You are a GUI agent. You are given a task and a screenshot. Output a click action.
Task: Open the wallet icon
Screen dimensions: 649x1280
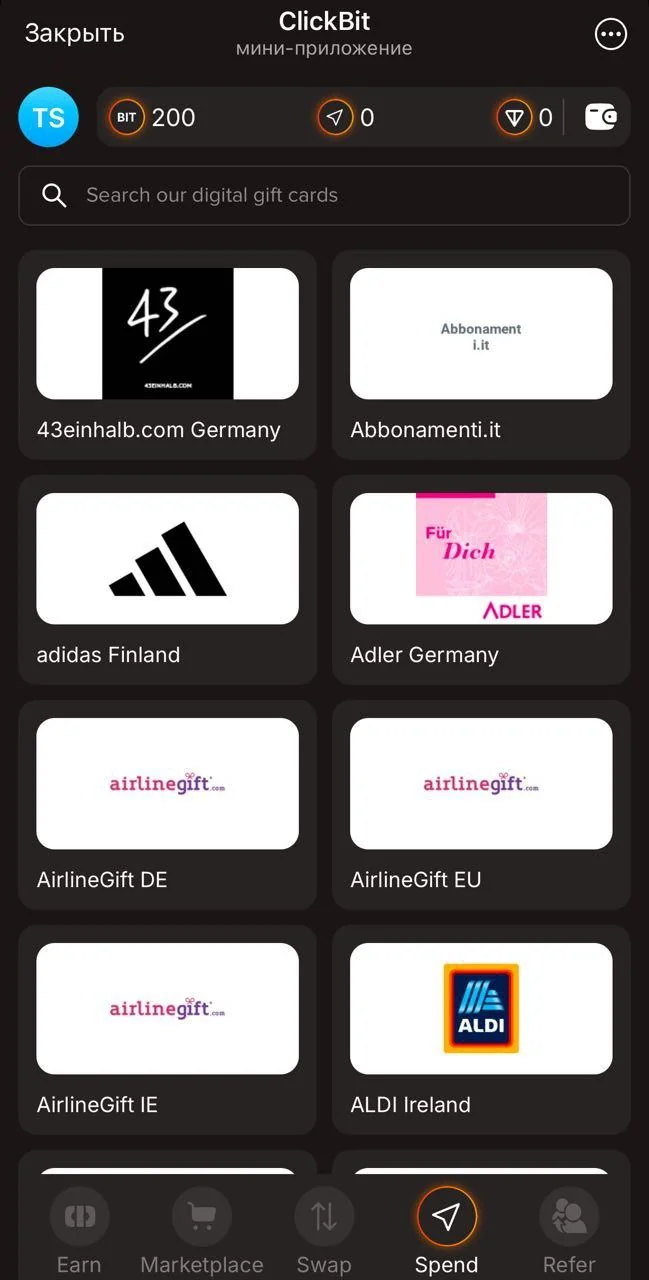pos(601,117)
